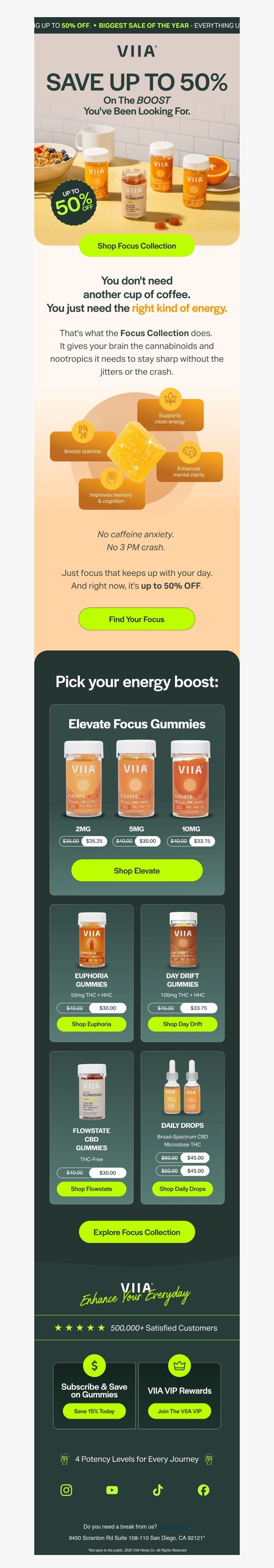Image resolution: width=274 pixels, height=1568 pixels.
Task: Open Shop Flowstate button
Action: (x=91, y=1188)
